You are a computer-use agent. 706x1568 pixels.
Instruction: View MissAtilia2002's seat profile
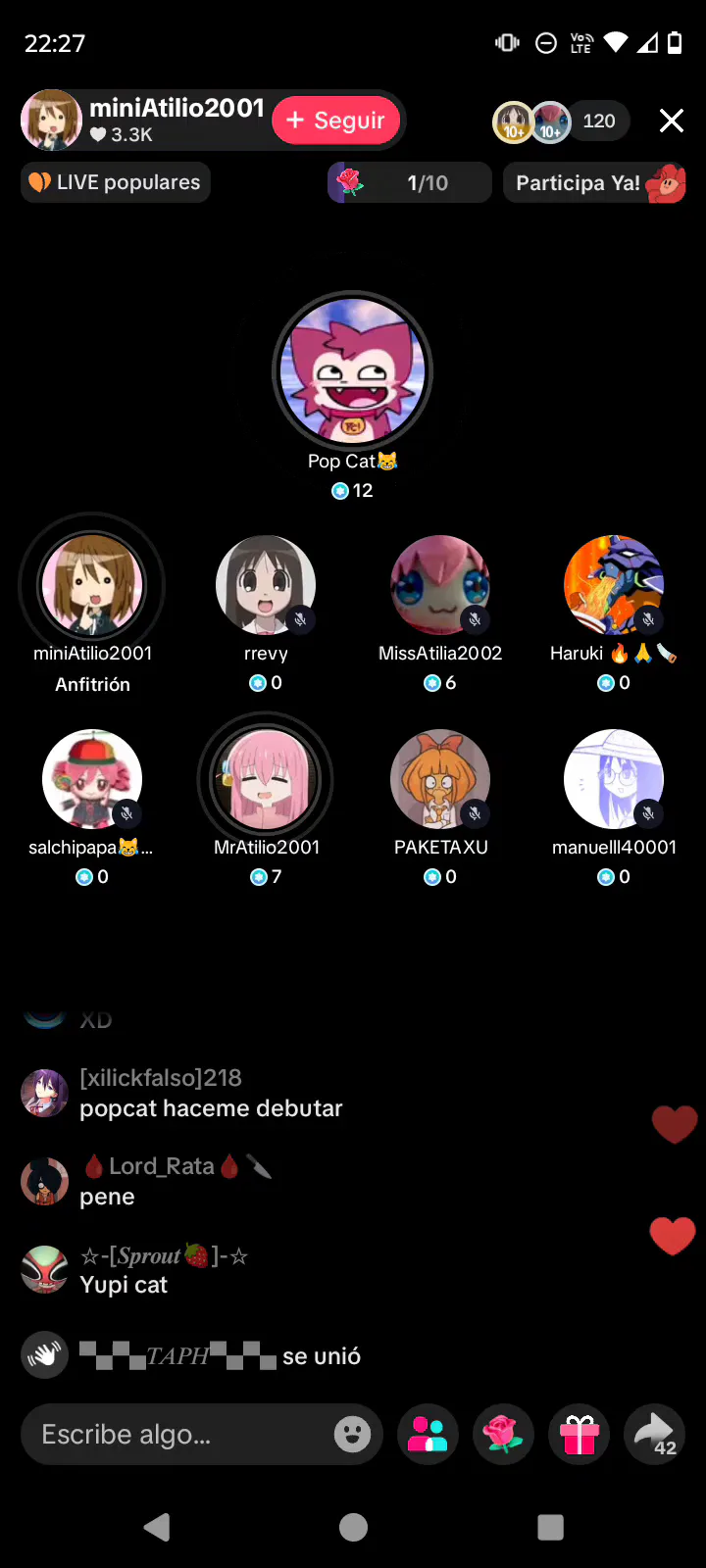[x=440, y=585]
